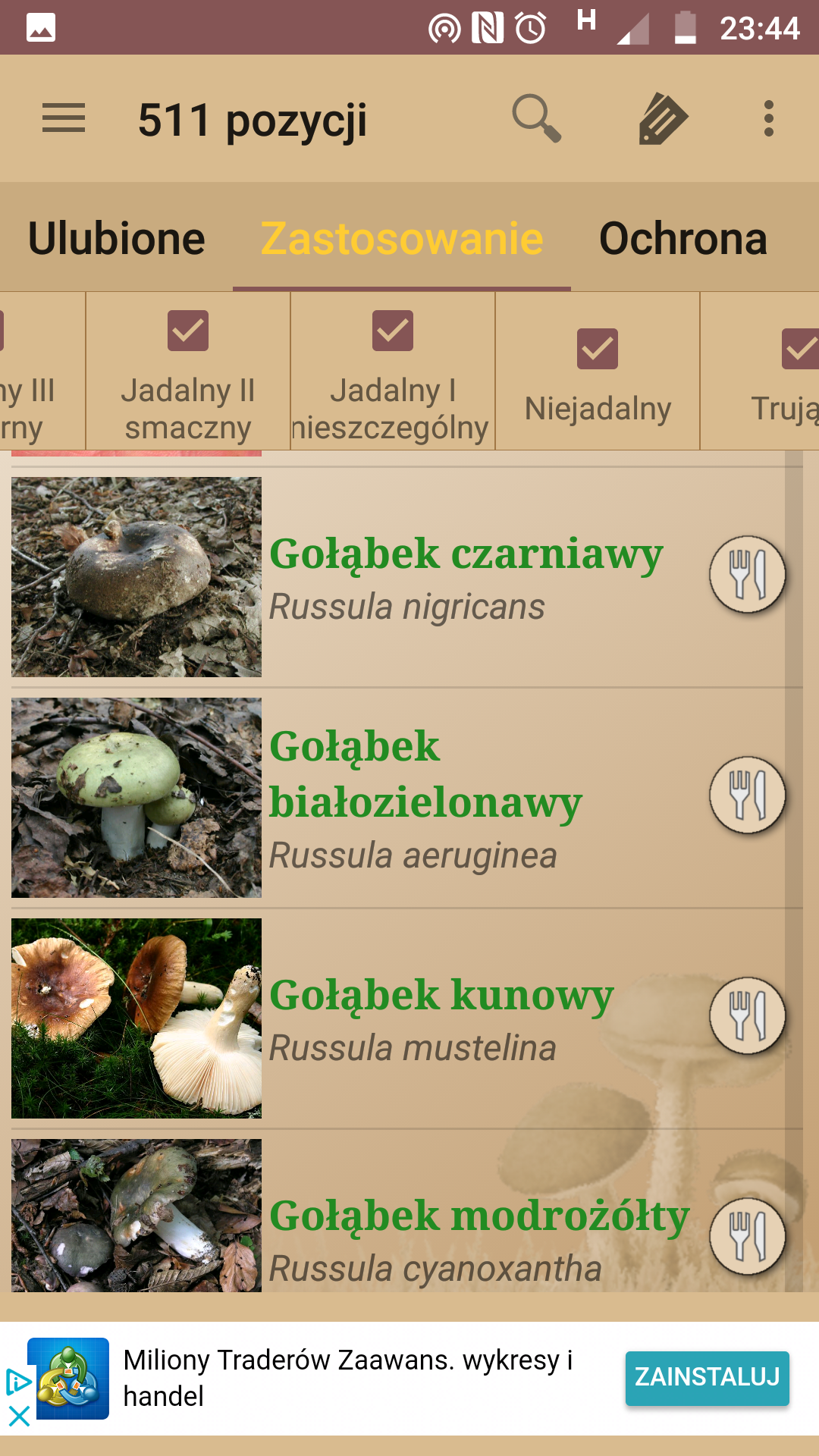Switch to the Ulubione tab
The height and width of the screenshot is (1456, 819).
point(117,238)
